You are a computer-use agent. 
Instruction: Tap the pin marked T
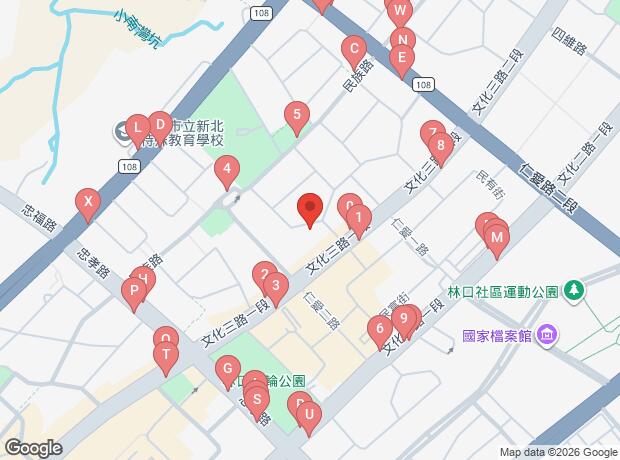coord(166,355)
